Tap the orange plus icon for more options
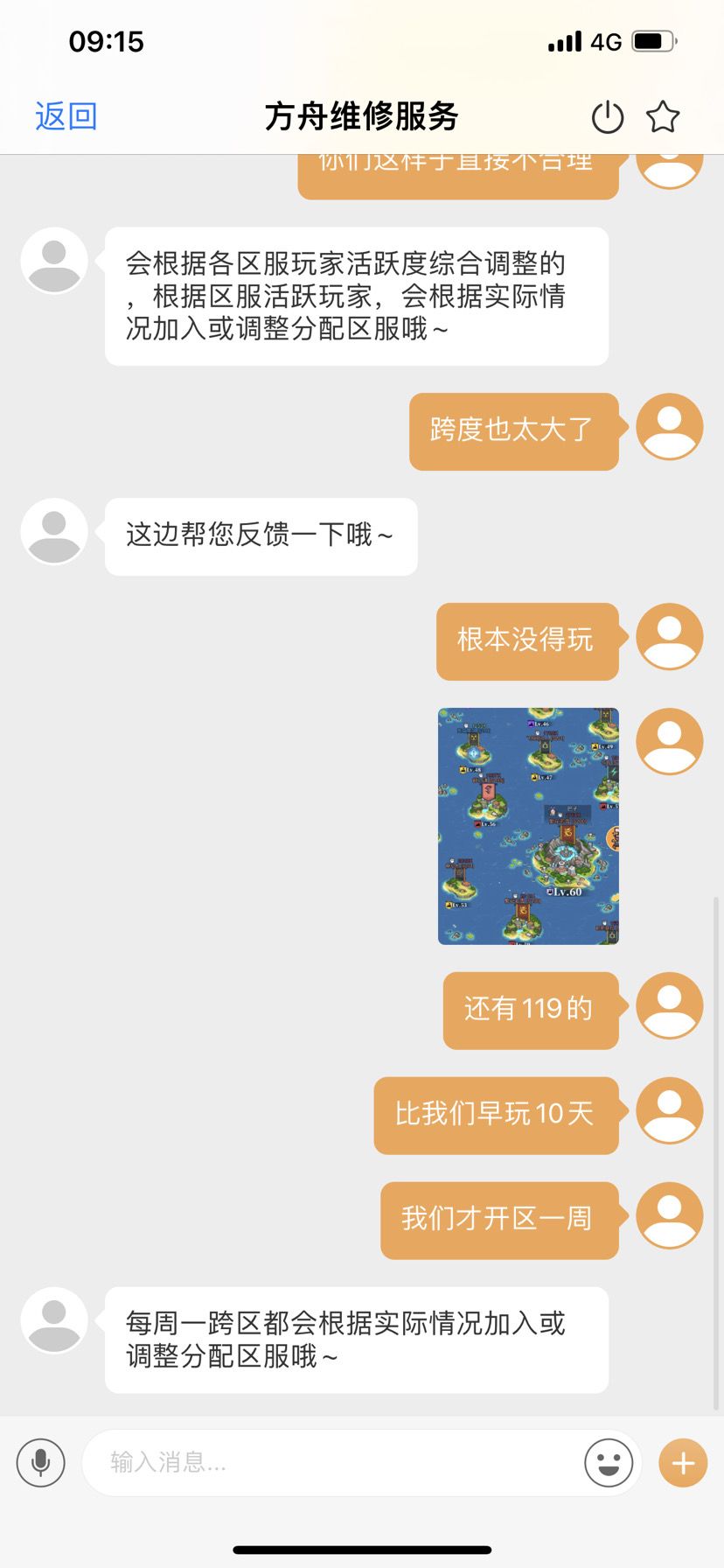724x1568 pixels. click(681, 1462)
